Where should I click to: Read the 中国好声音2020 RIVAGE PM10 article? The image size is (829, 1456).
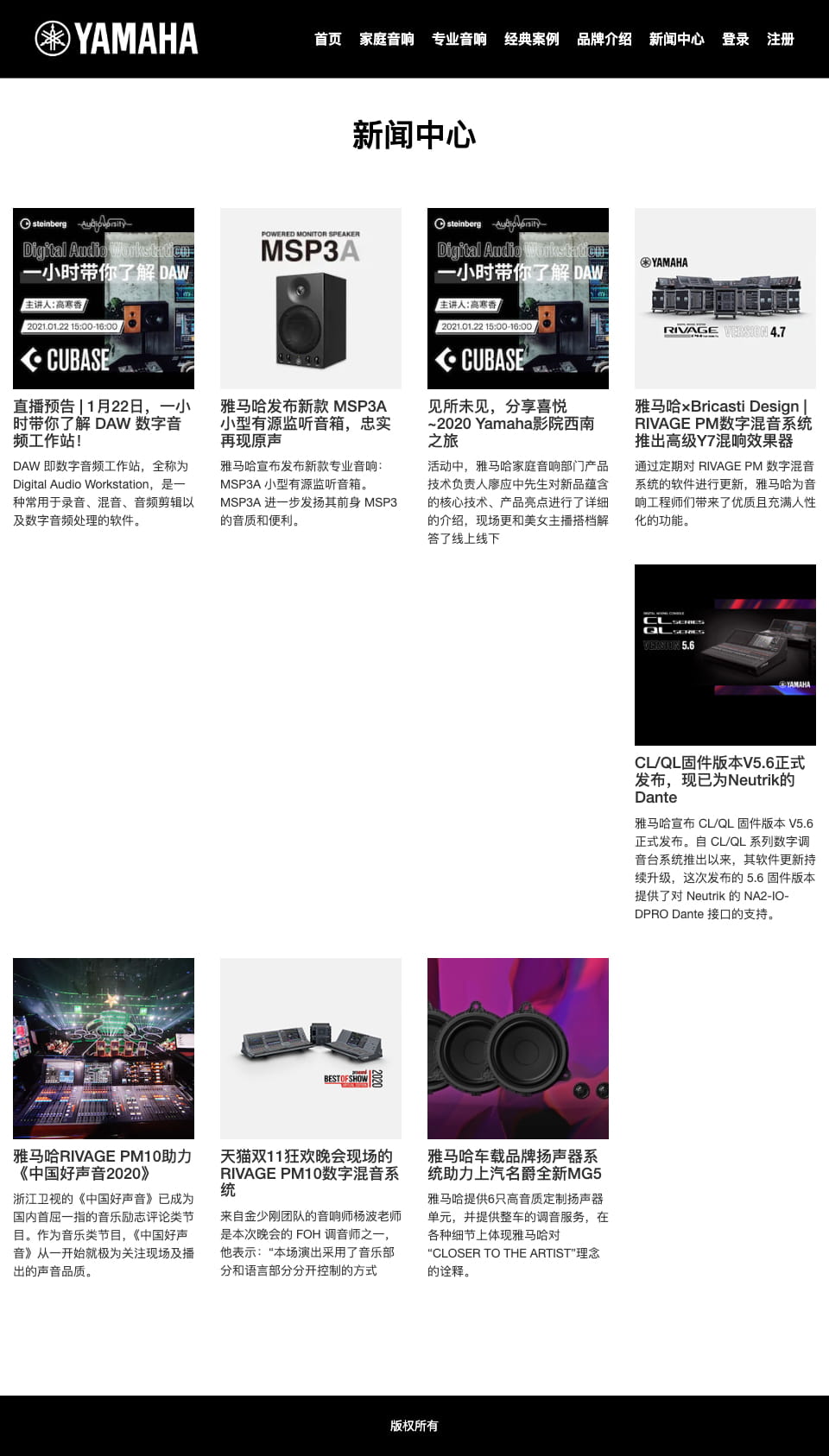click(x=102, y=1164)
